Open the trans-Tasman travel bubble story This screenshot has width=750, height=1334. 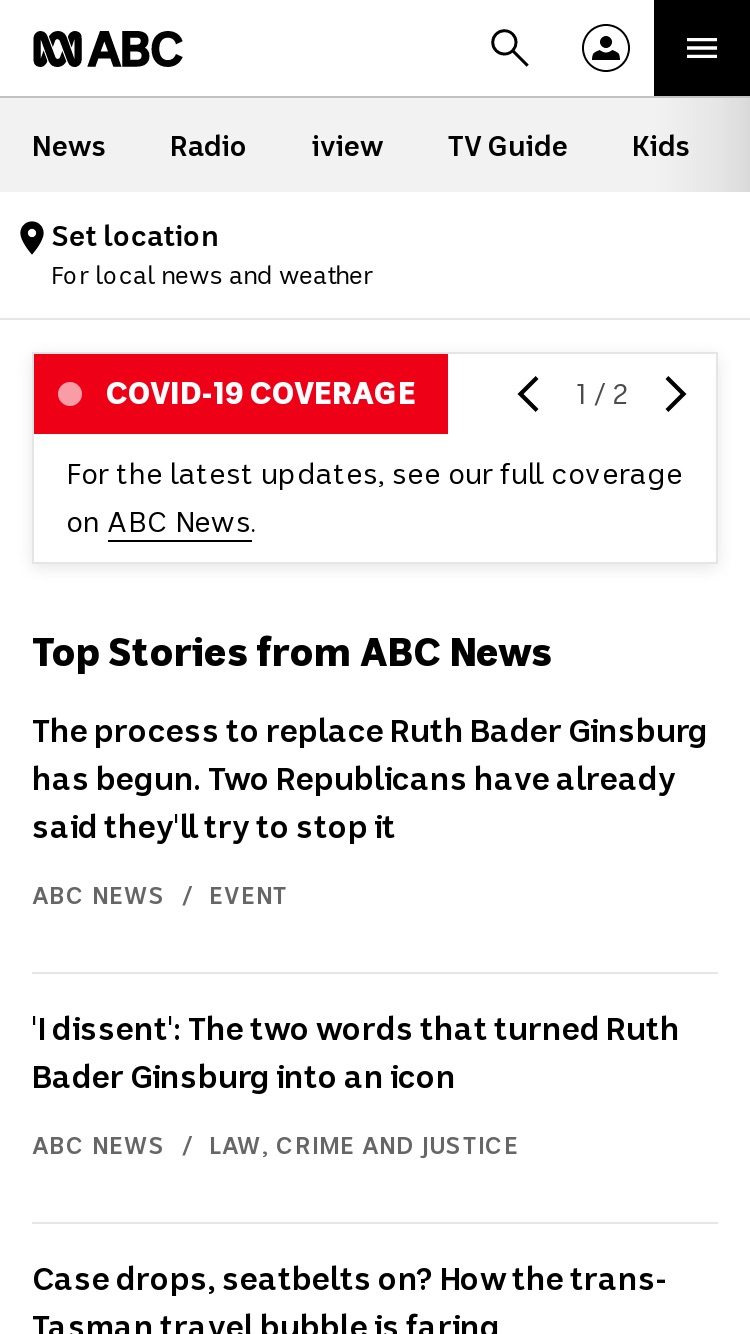click(x=350, y=1299)
